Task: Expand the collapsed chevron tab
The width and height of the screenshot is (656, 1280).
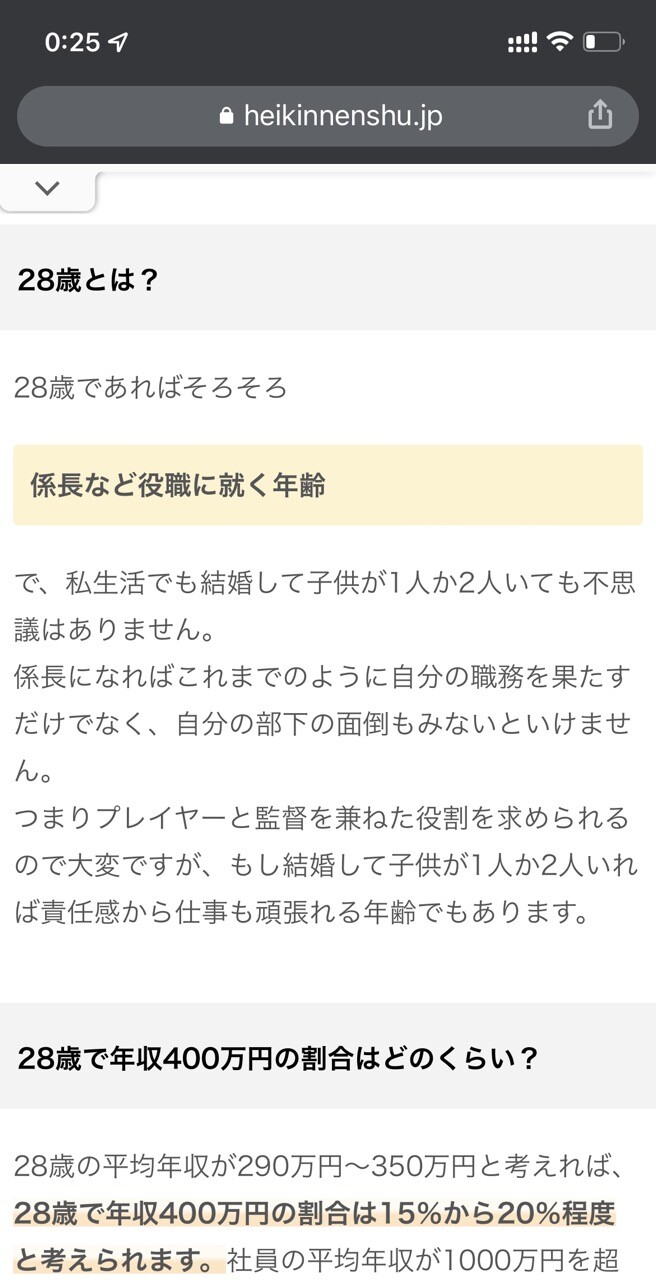Action: click(x=47, y=189)
